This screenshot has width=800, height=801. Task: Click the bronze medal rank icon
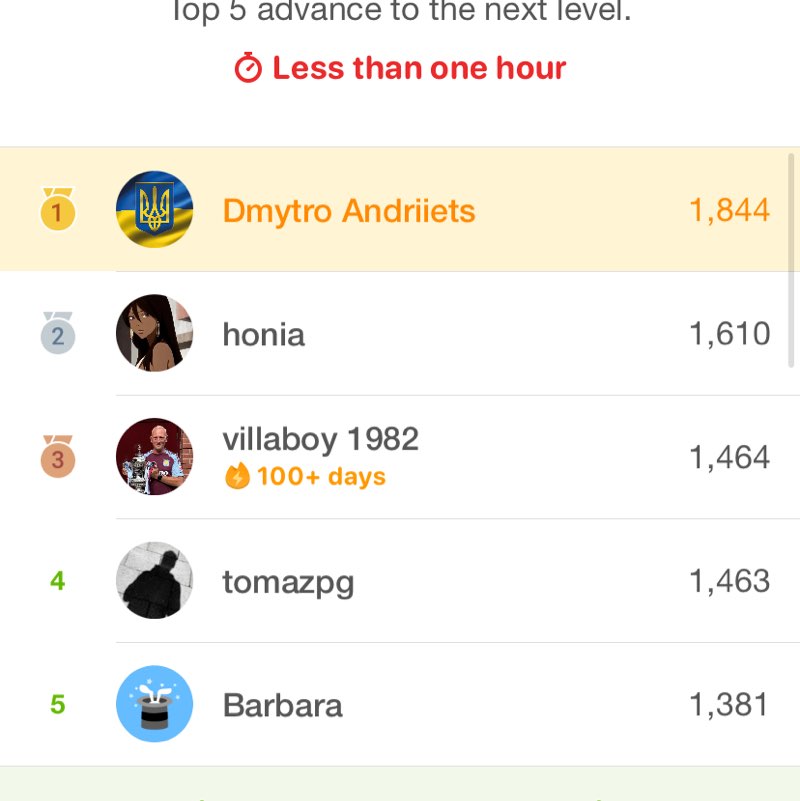tap(57, 457)
